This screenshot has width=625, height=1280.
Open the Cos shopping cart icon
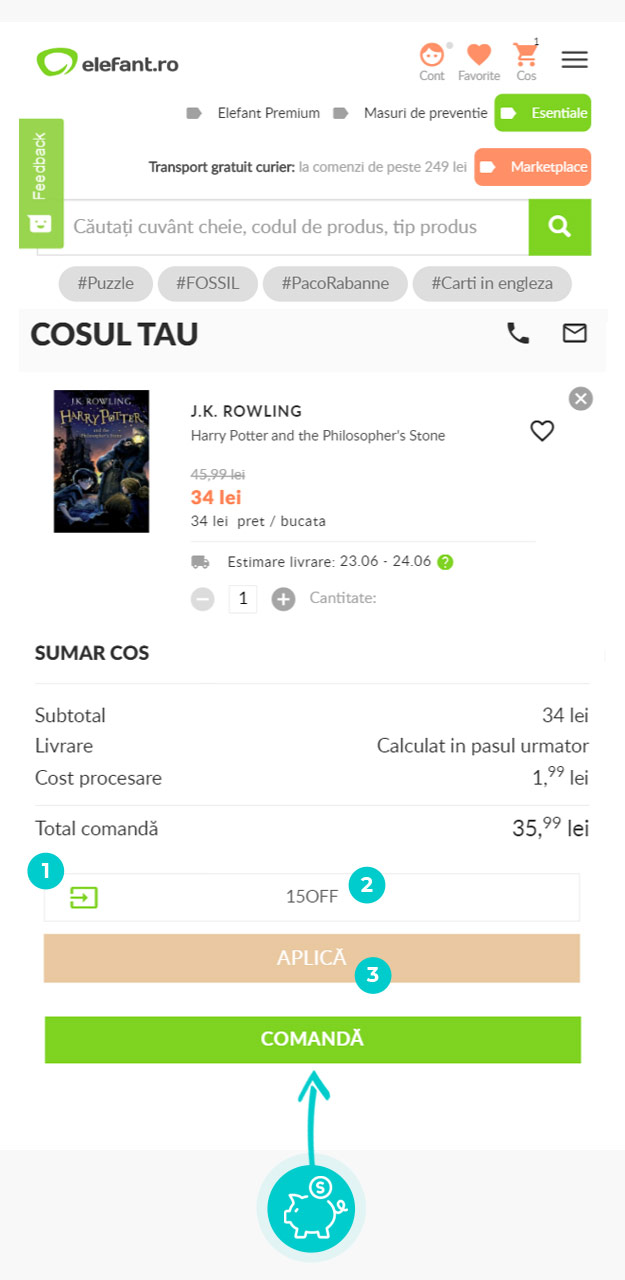click(x=526, y=60)
